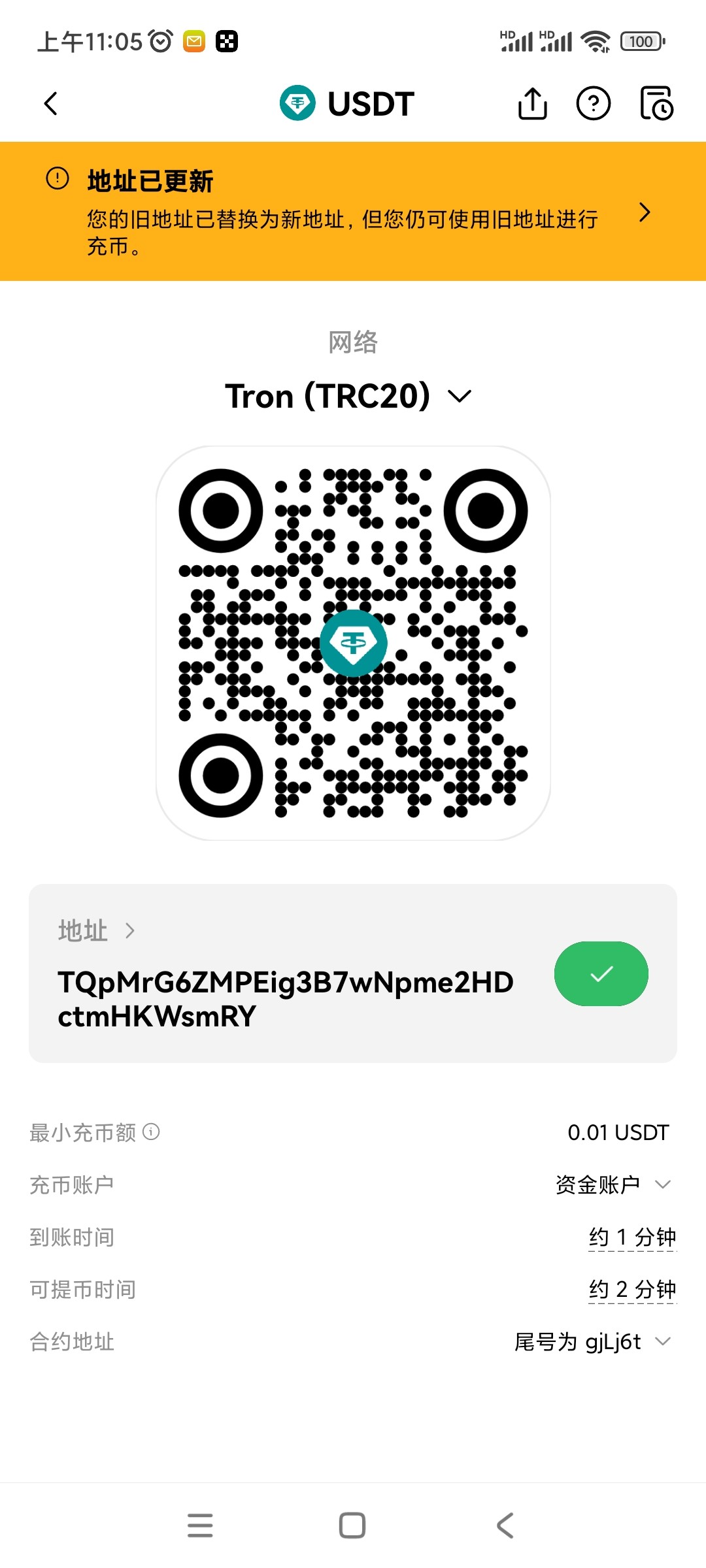Tap the green checkmark copy button

click(601, 973)
